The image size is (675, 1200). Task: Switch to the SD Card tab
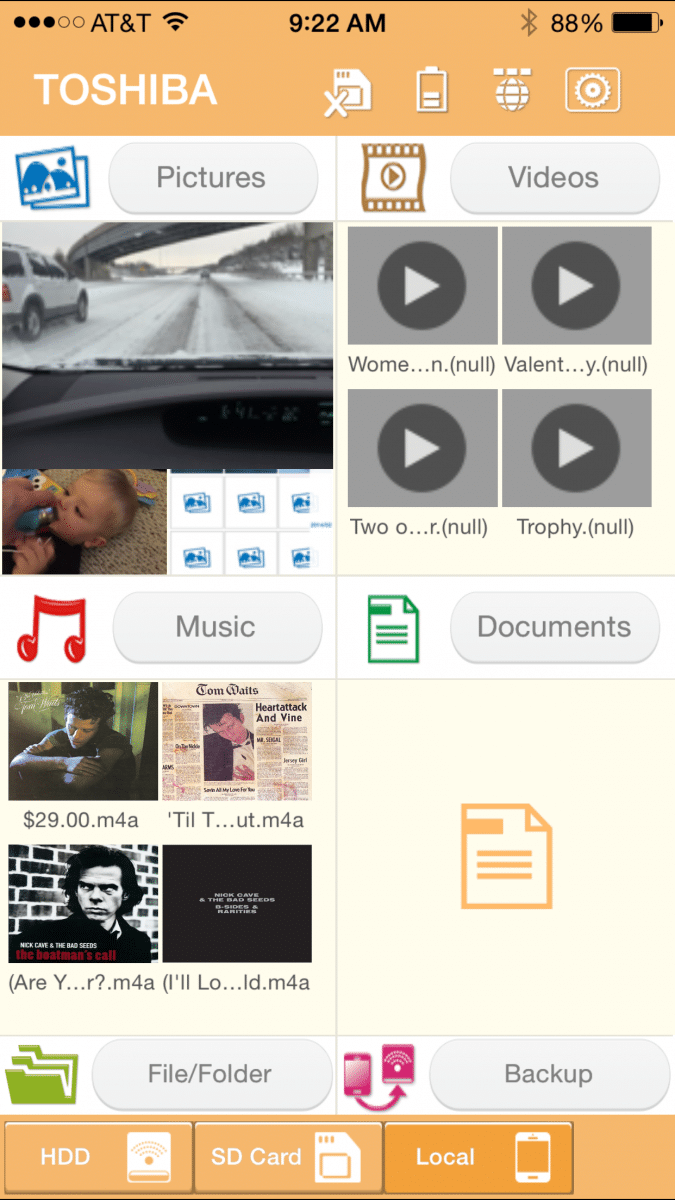click(x=288, y=1157)
